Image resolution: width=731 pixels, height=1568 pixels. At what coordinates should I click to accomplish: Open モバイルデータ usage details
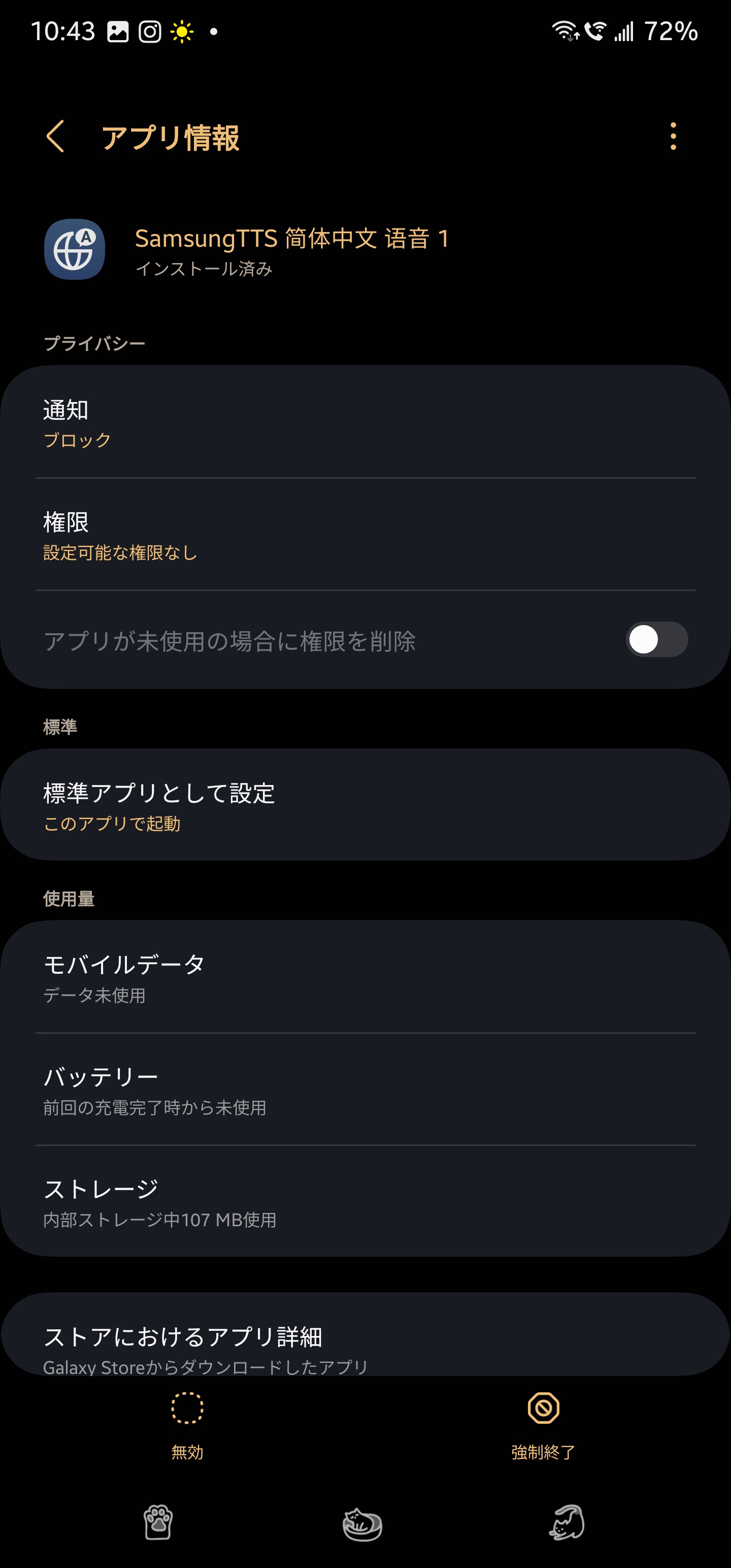(x=365, y=977)
